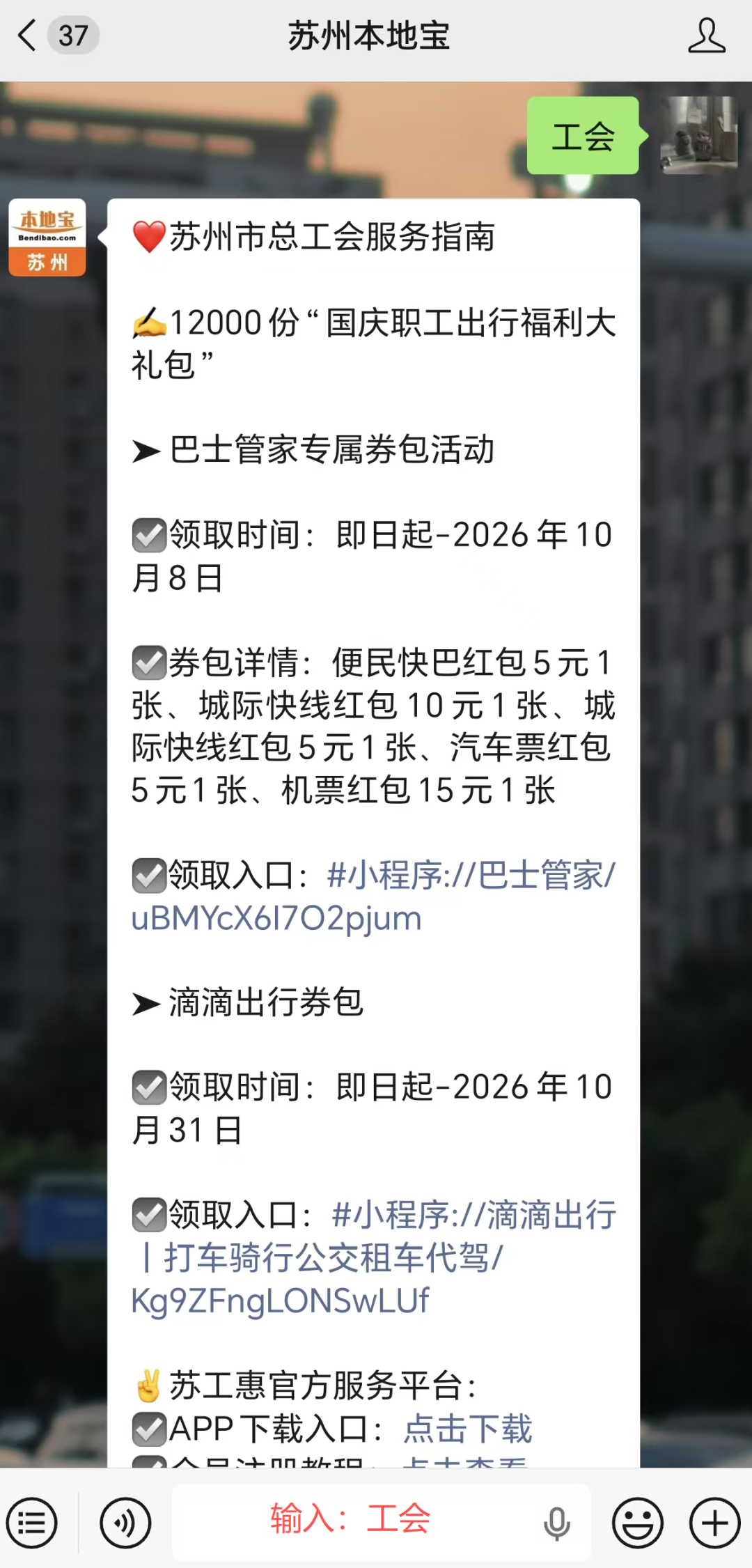Tap my own avatar next to 工会

click(x=699, y=135)
